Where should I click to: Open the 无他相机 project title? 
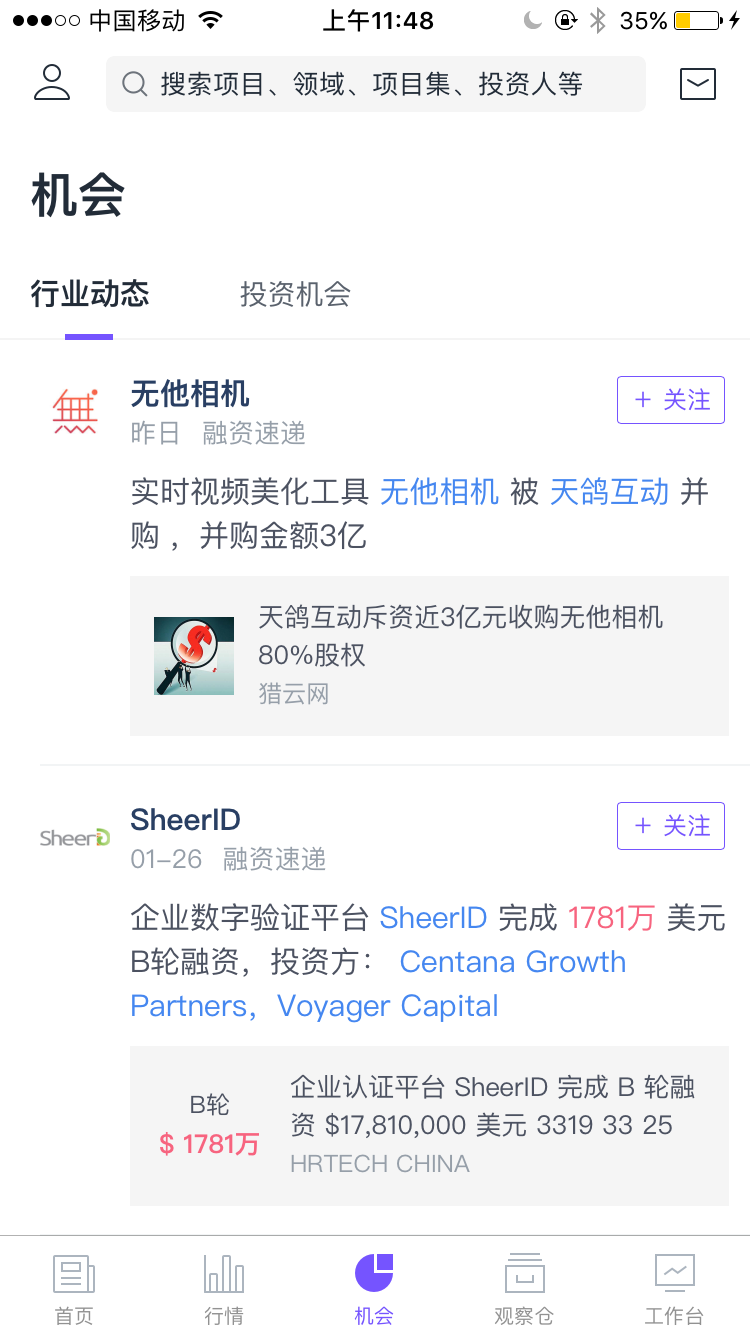click(190, 394)
